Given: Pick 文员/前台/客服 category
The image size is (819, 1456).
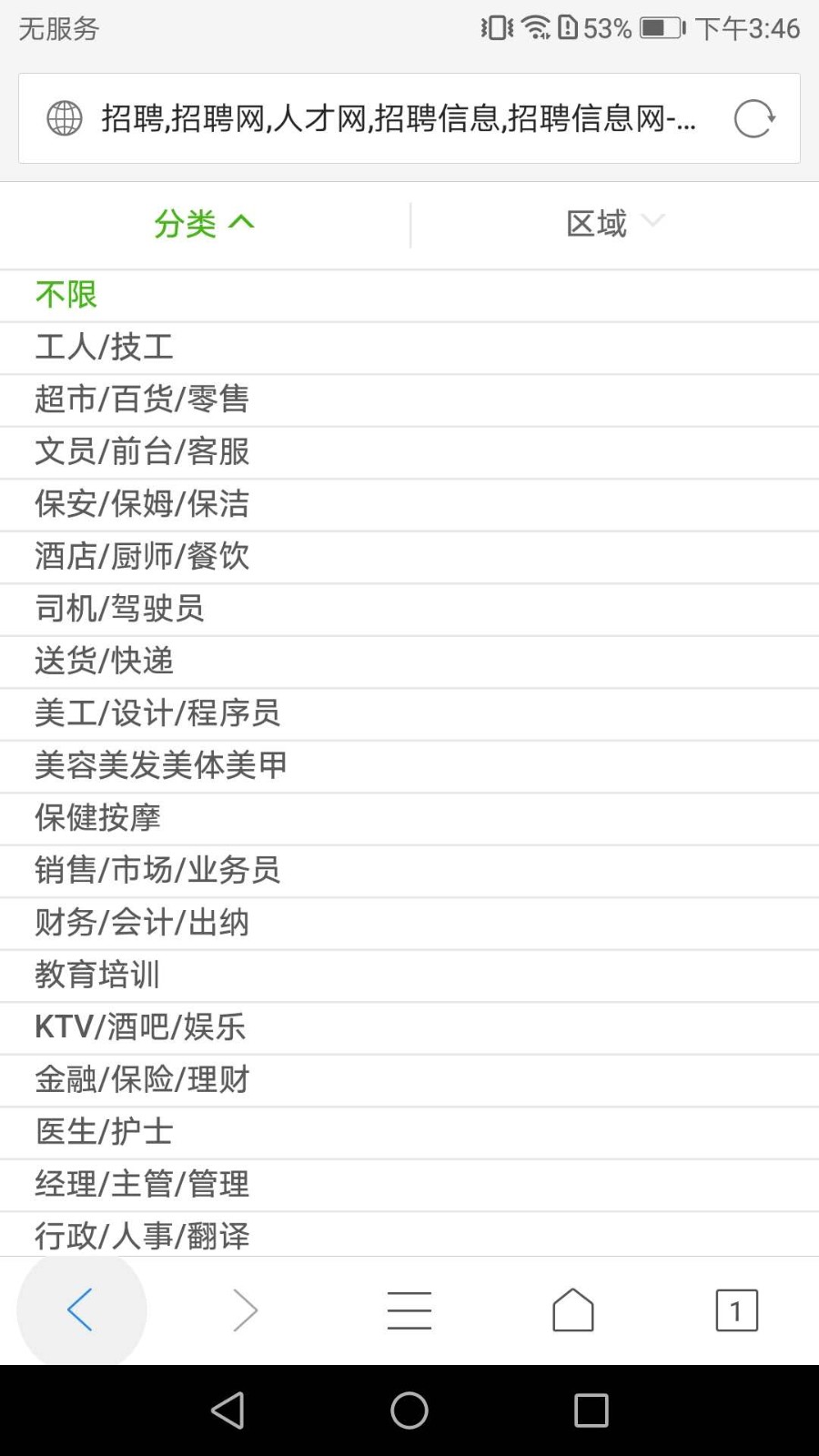Looking at the screenshot, I should point(409,452).
